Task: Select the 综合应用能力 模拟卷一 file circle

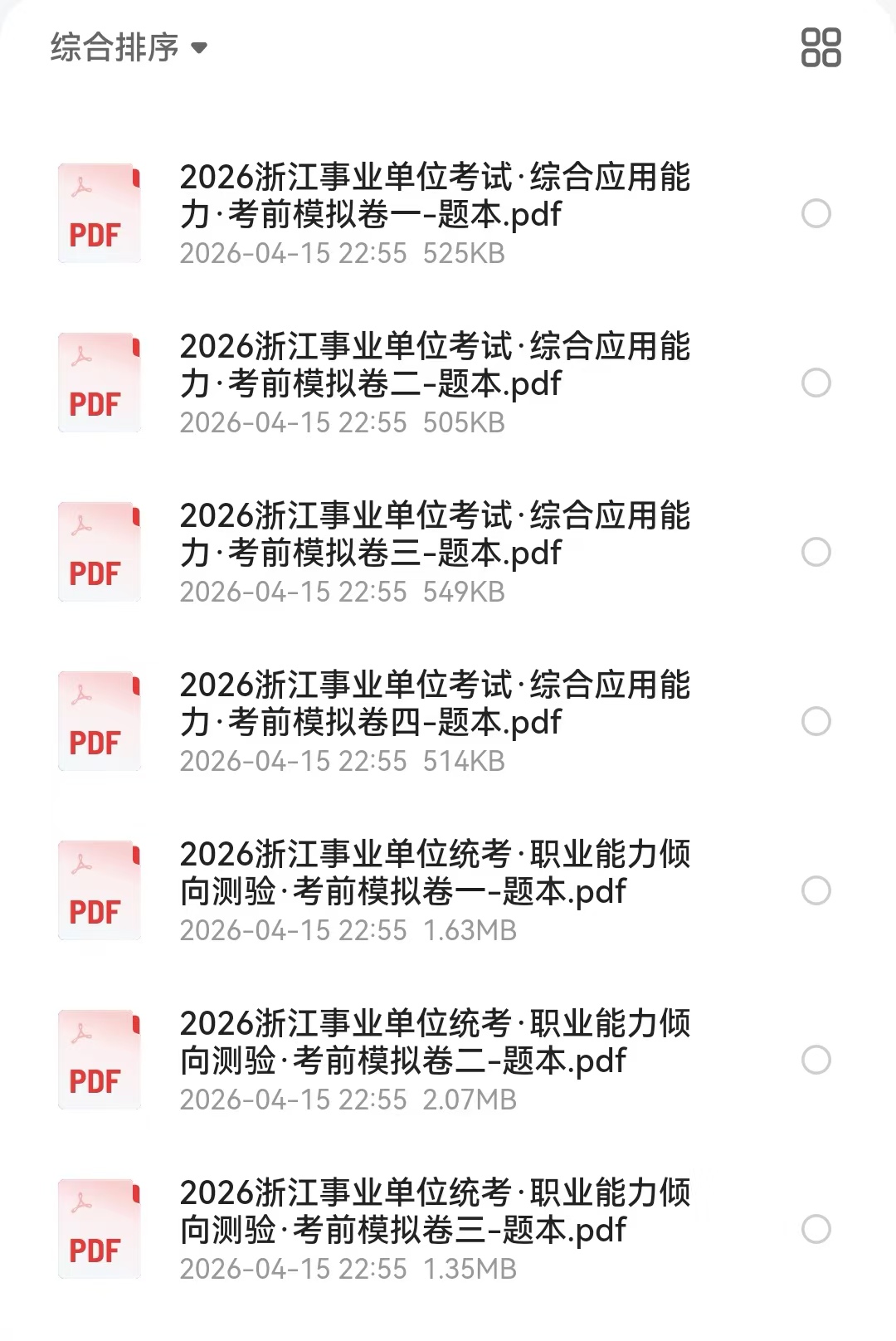Action: [816, 214]
